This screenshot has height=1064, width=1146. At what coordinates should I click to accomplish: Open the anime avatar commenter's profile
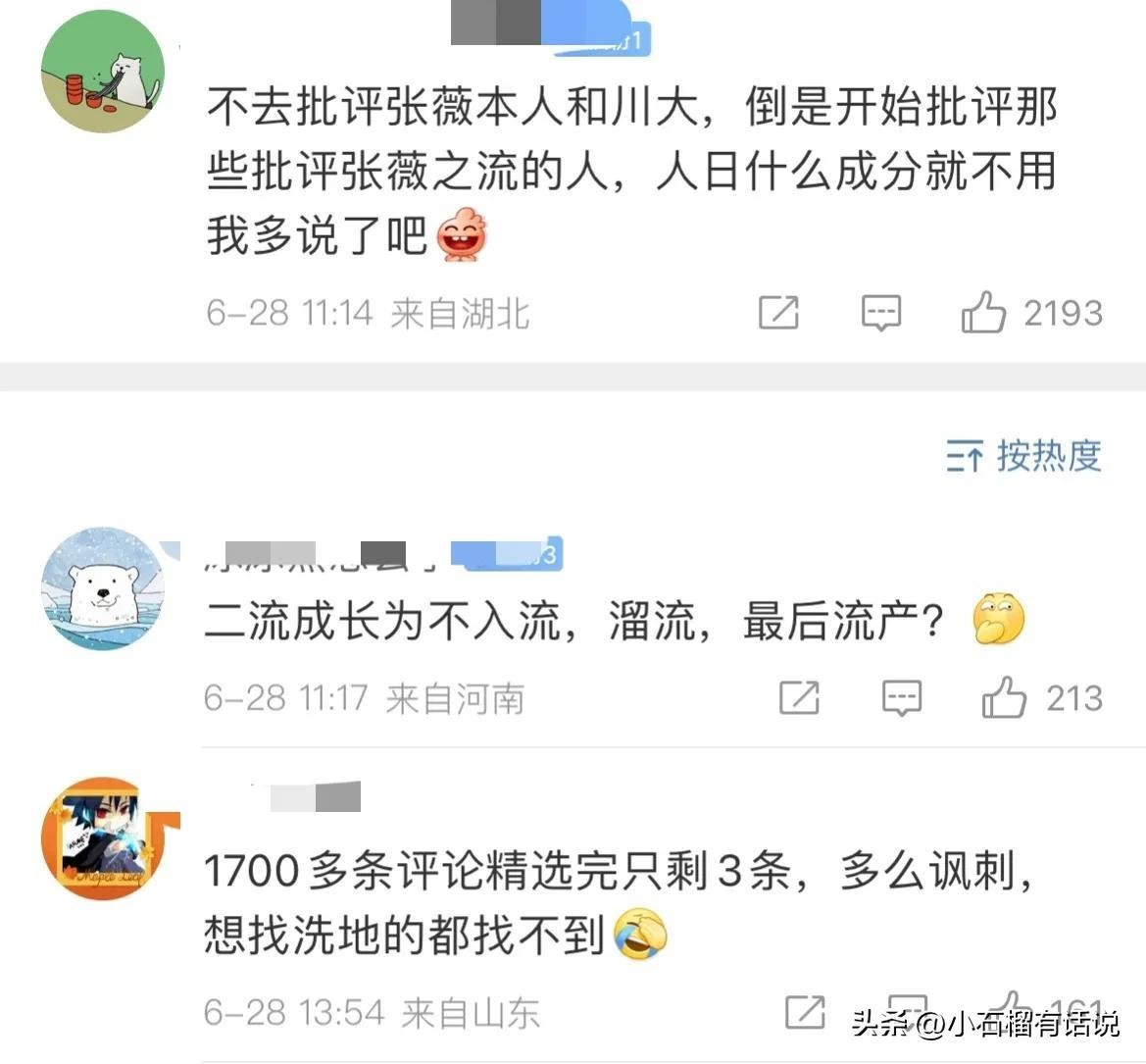click(x=104, y=839)
